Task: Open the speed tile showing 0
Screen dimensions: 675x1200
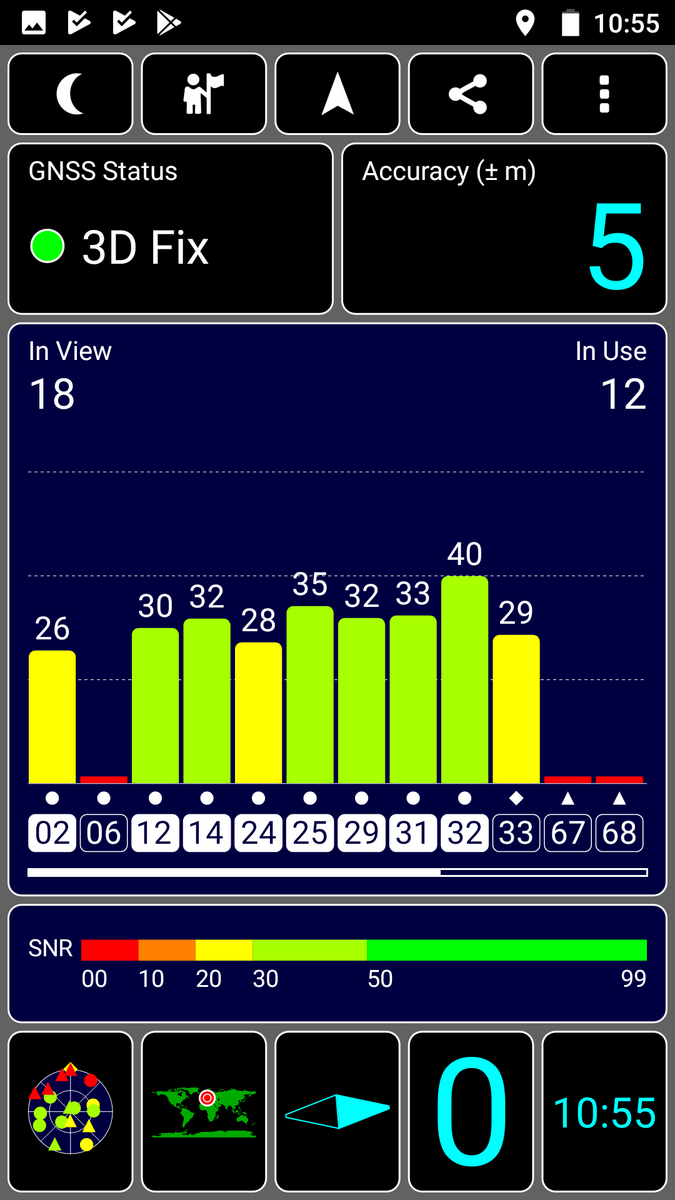Action: (x=470, y=1110)
